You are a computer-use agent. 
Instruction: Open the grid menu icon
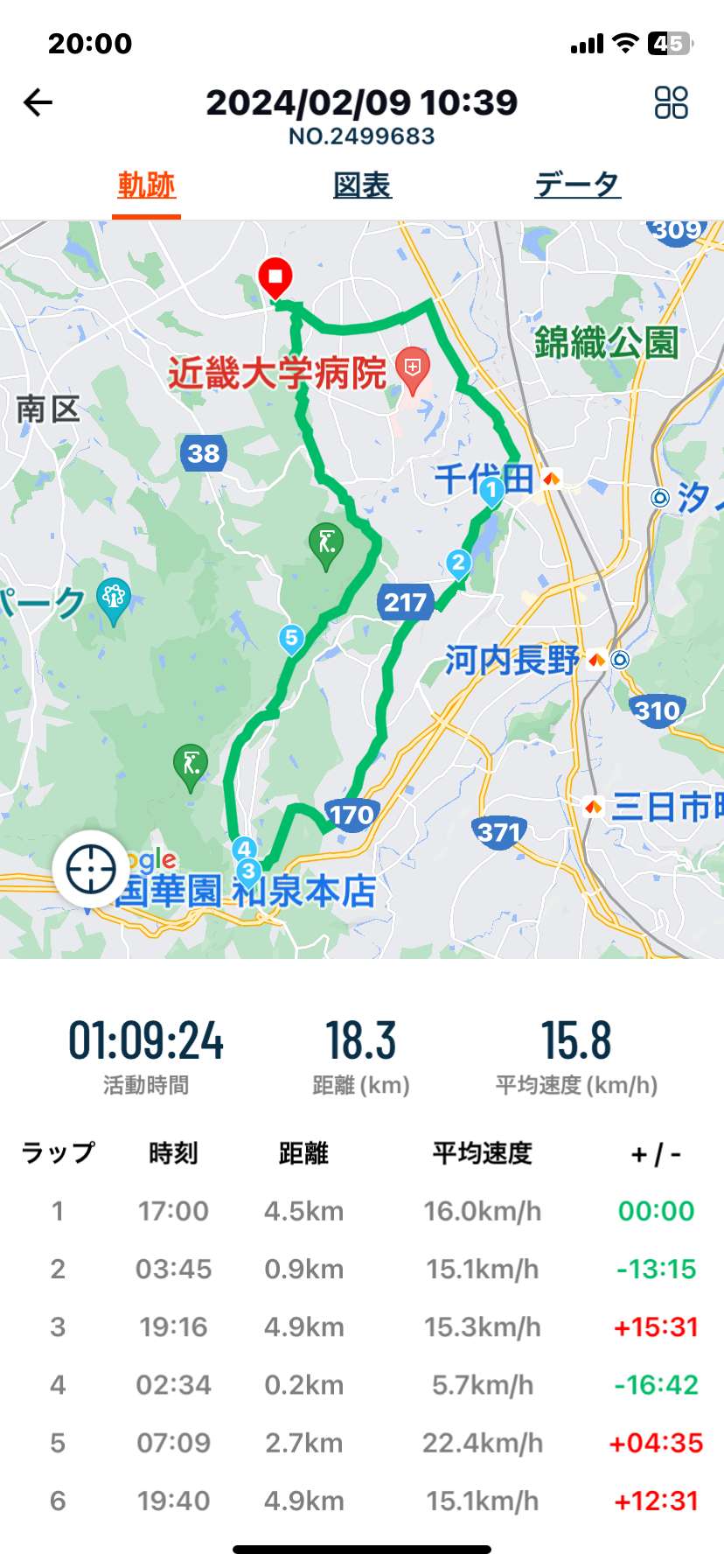point(672,102)
